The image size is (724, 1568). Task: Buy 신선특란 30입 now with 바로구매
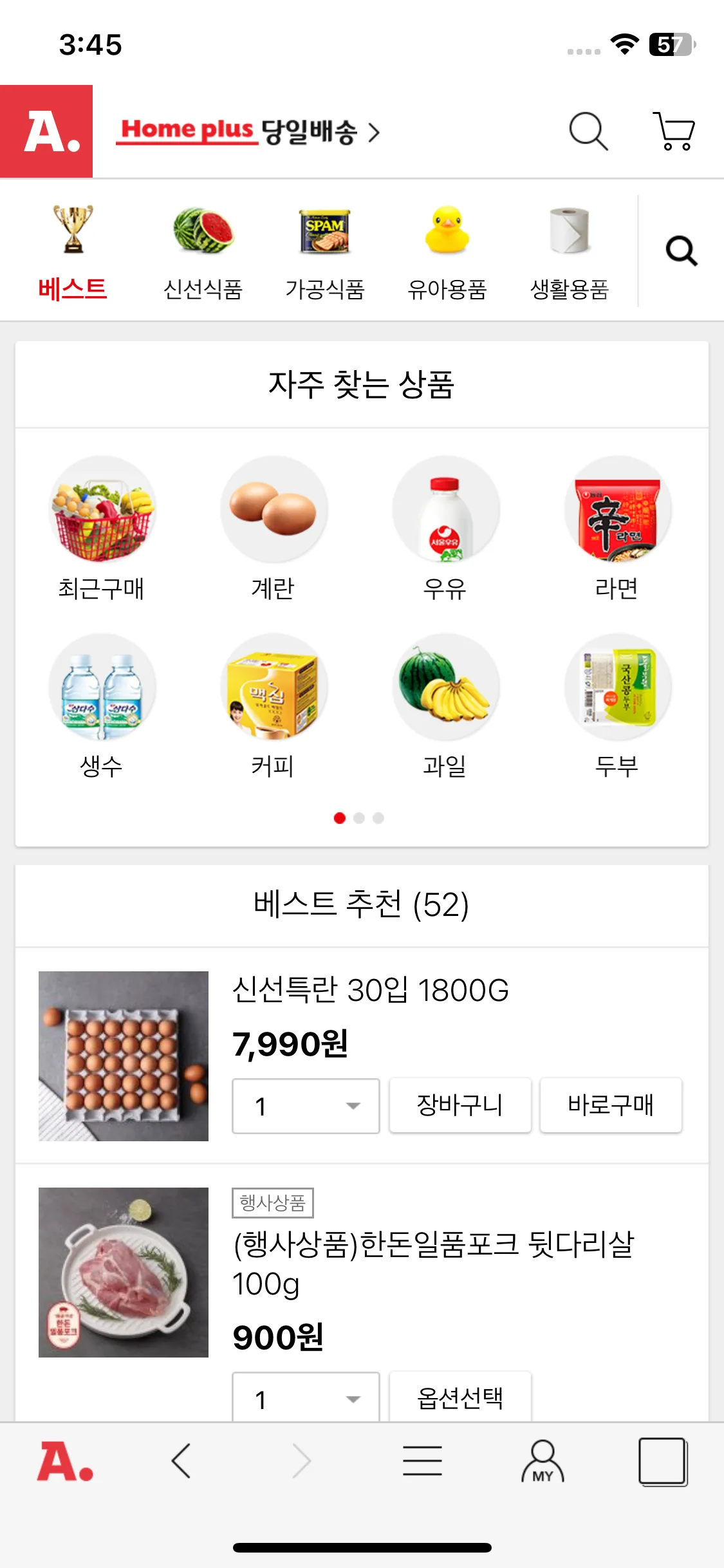pos(611,1105)
